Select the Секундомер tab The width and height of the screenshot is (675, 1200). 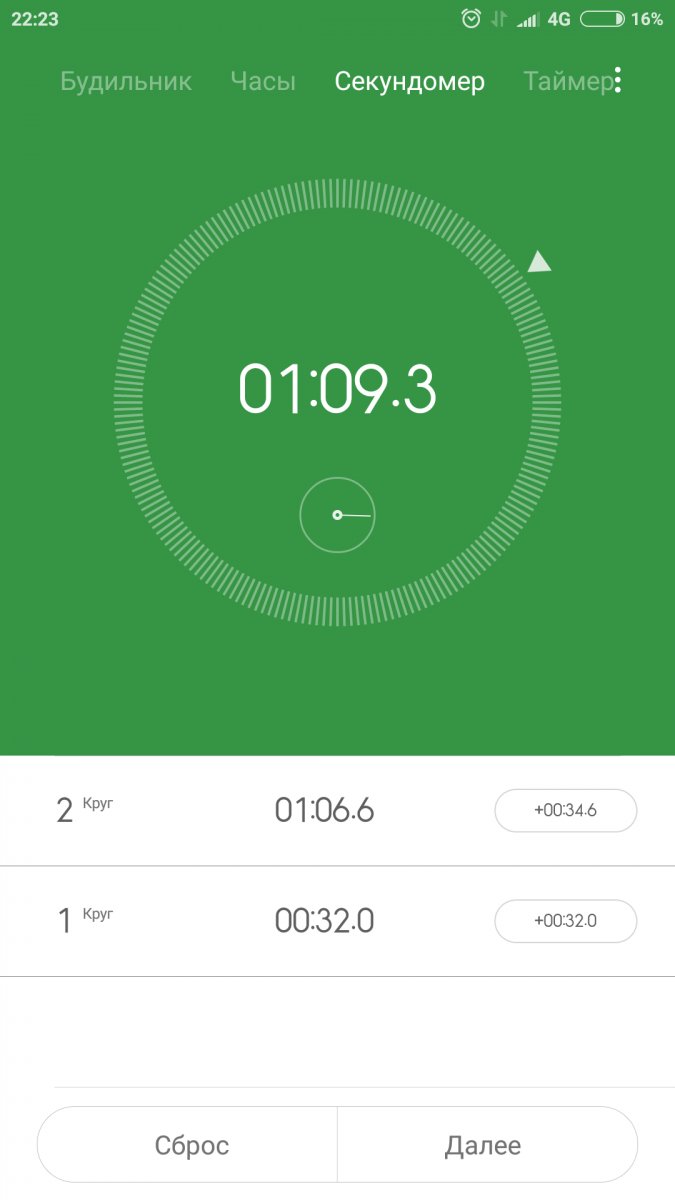409,82
